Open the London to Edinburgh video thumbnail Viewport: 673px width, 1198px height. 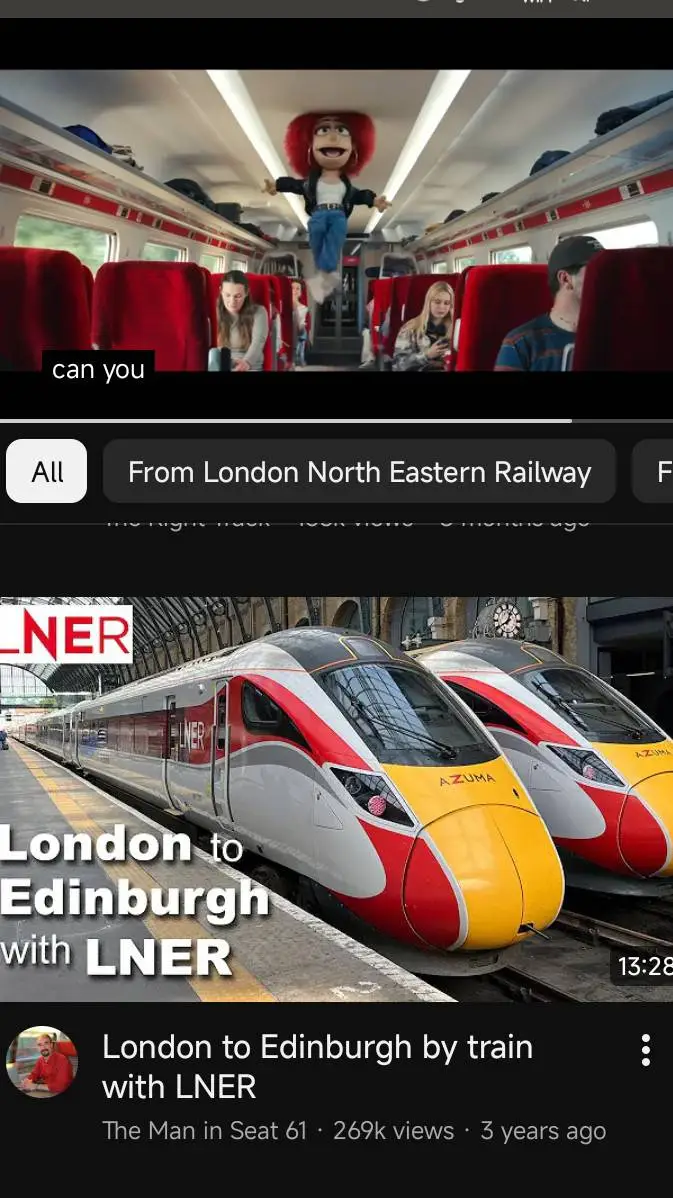tap(336, 798)
